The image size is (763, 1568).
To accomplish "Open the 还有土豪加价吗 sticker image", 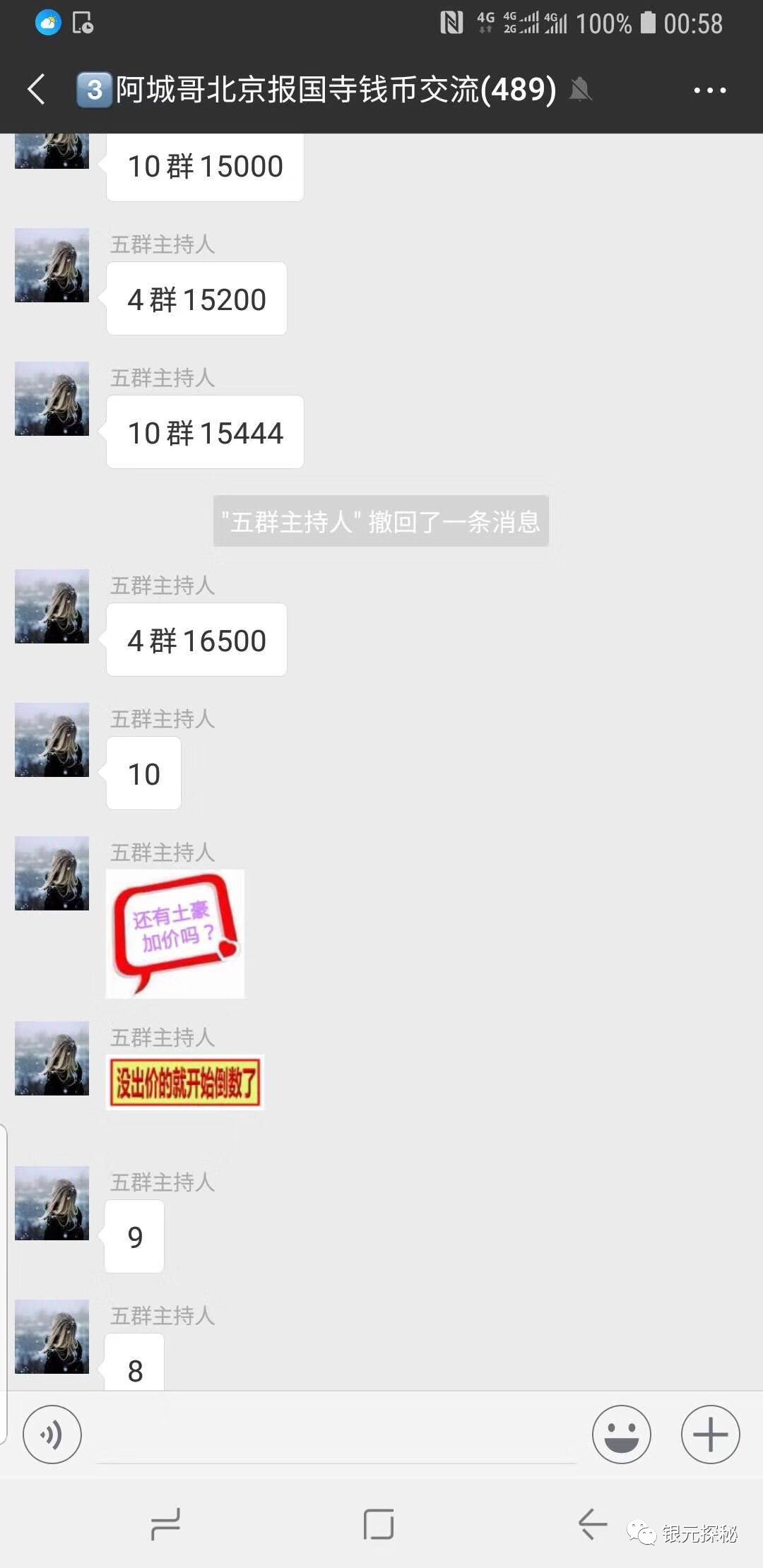I will click(175, 934).
